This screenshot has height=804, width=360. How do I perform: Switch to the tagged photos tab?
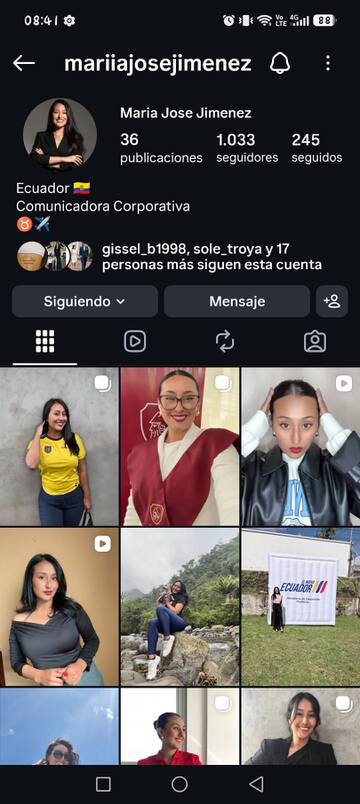(x=315, y=341)
